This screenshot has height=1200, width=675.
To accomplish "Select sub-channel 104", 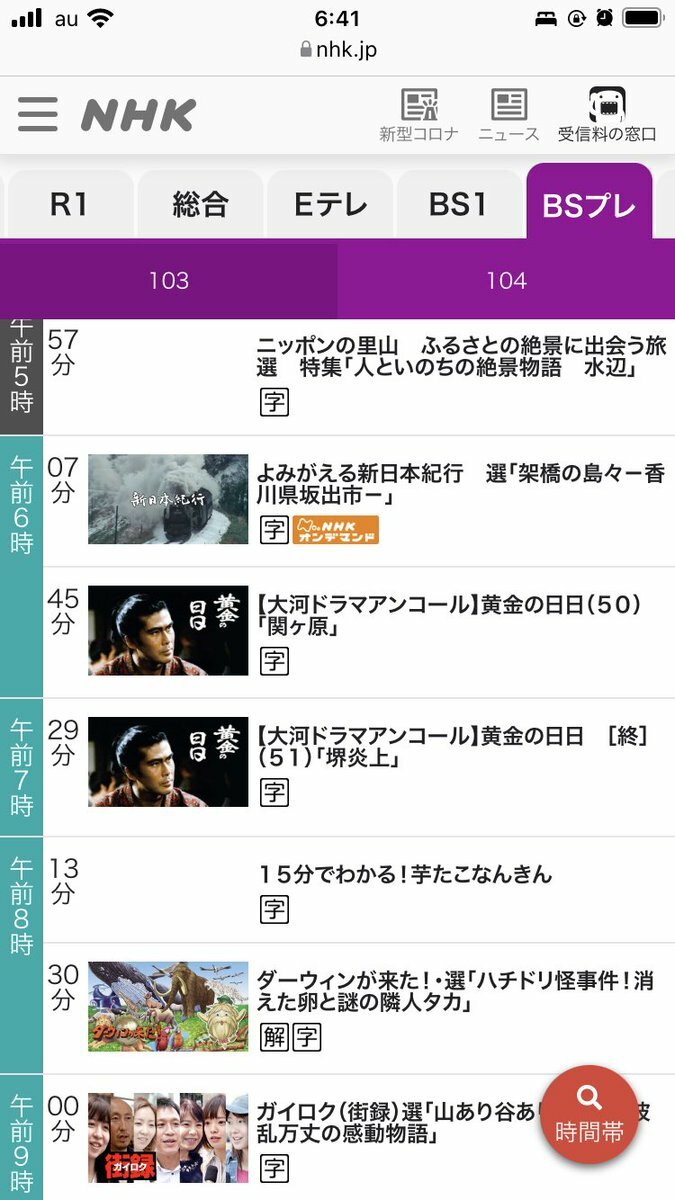I will point(506,280).
